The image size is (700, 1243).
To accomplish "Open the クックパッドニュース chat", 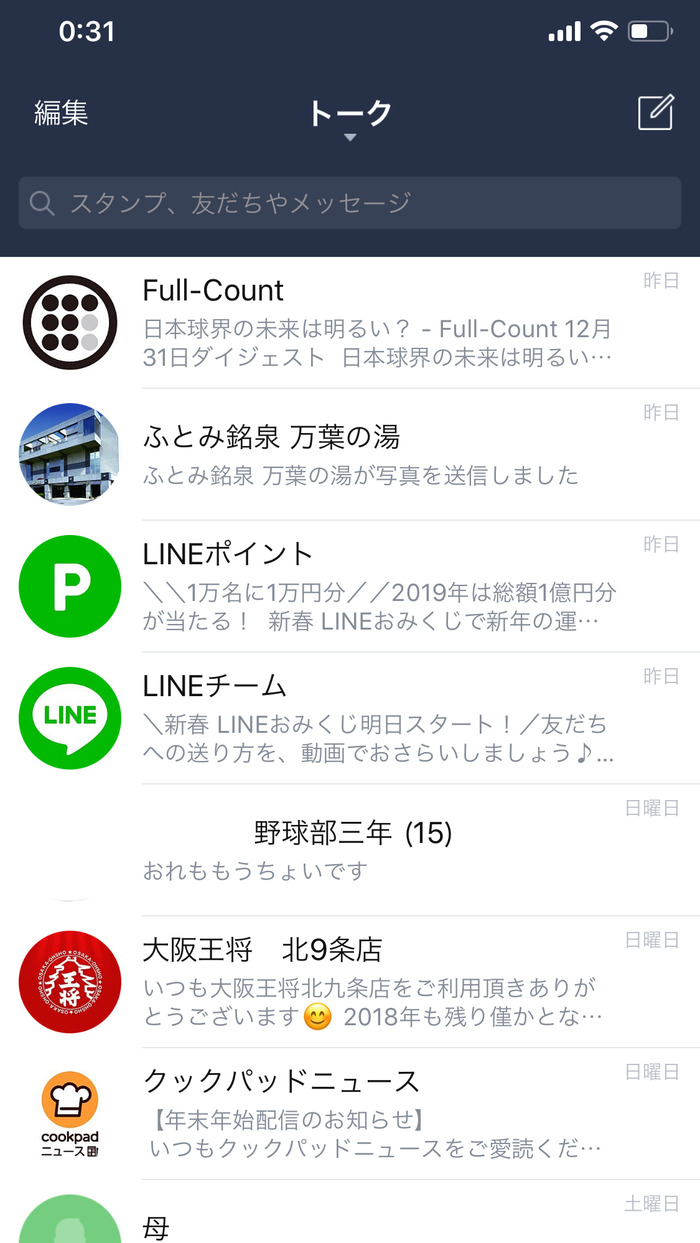I will coord(350,1114).
